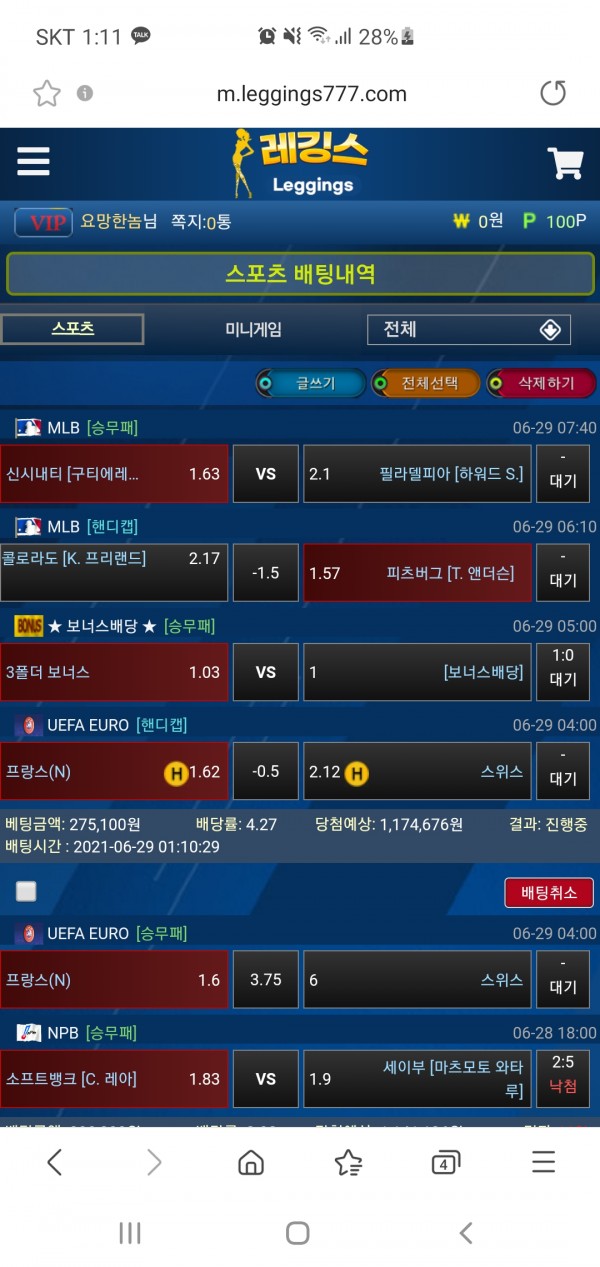Tap the address bar URL
The width and height of the screenshot is (600, 1267).
click(x=311, y=94)
